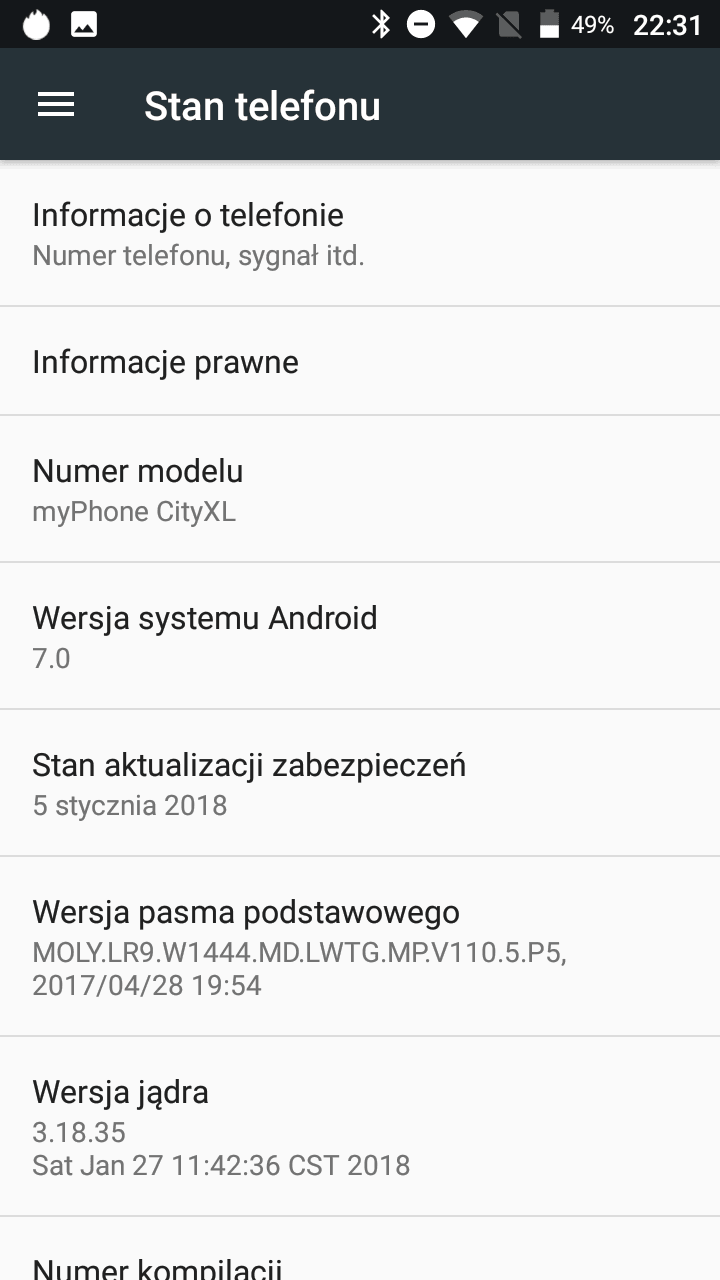Tap the Wersja jądra row
Viewport: 720px width, 1280px height.
tap(360, 1127)
